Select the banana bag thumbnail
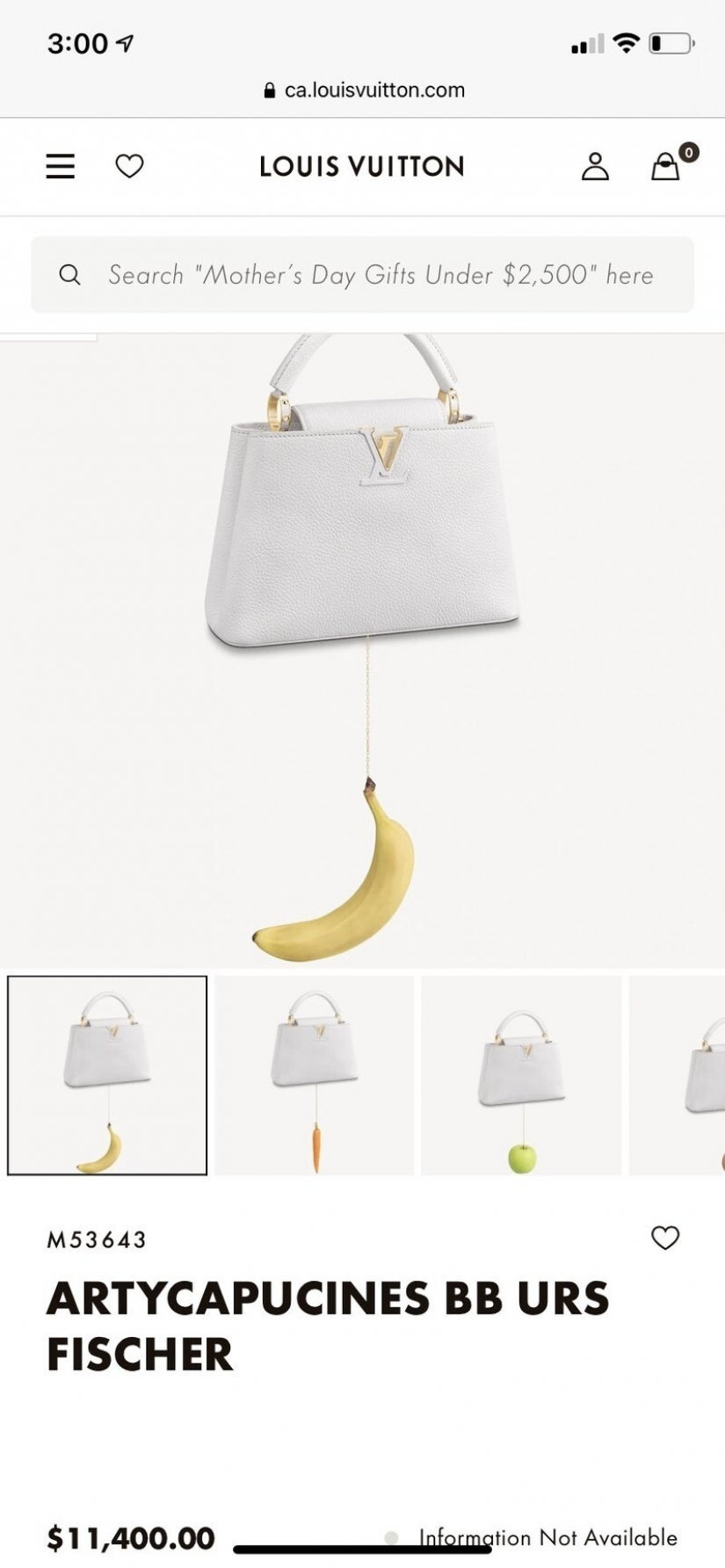The image size is (725, 1568). point(107,1074)
